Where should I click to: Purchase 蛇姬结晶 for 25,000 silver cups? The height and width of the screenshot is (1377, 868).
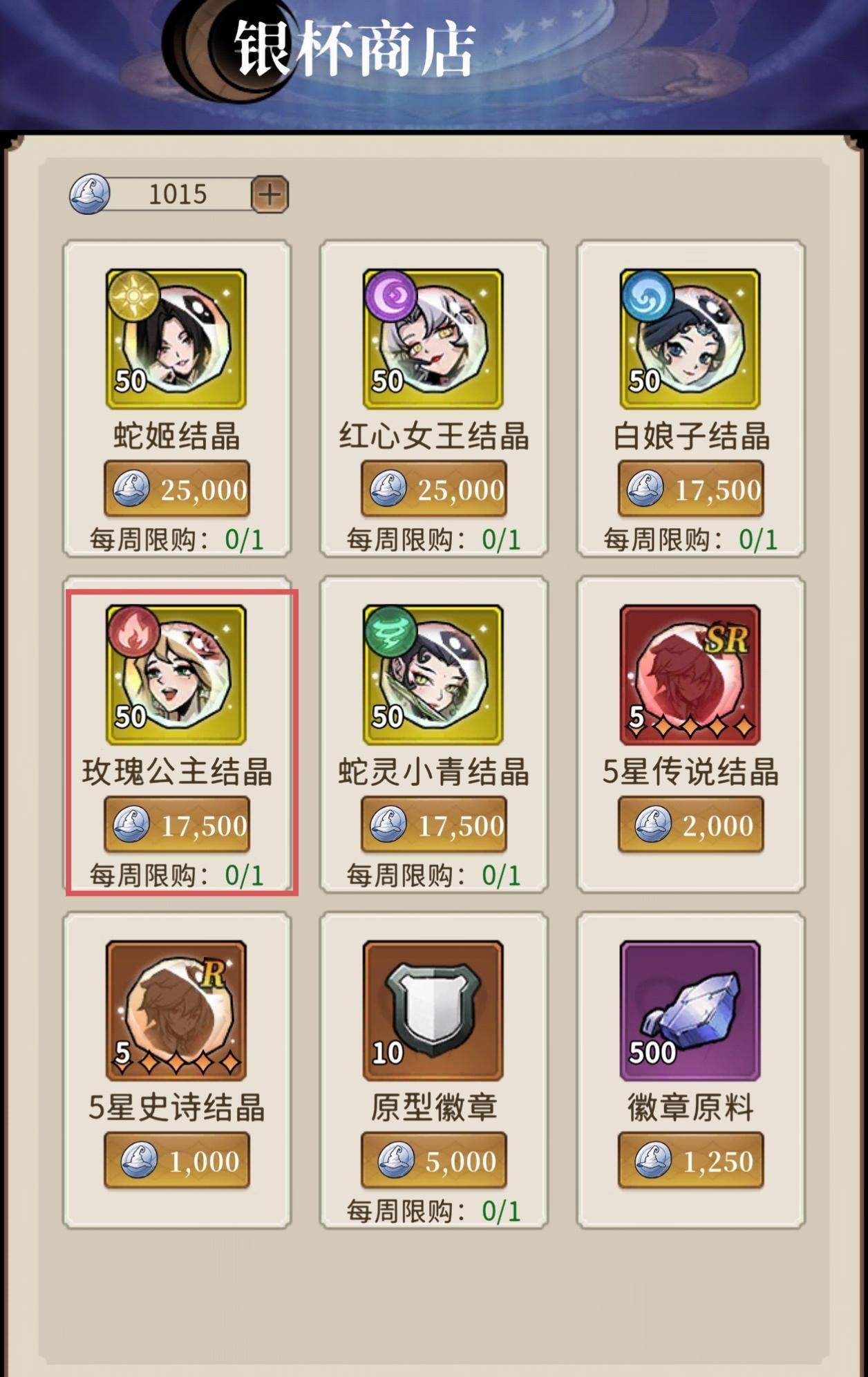[178, 491]
